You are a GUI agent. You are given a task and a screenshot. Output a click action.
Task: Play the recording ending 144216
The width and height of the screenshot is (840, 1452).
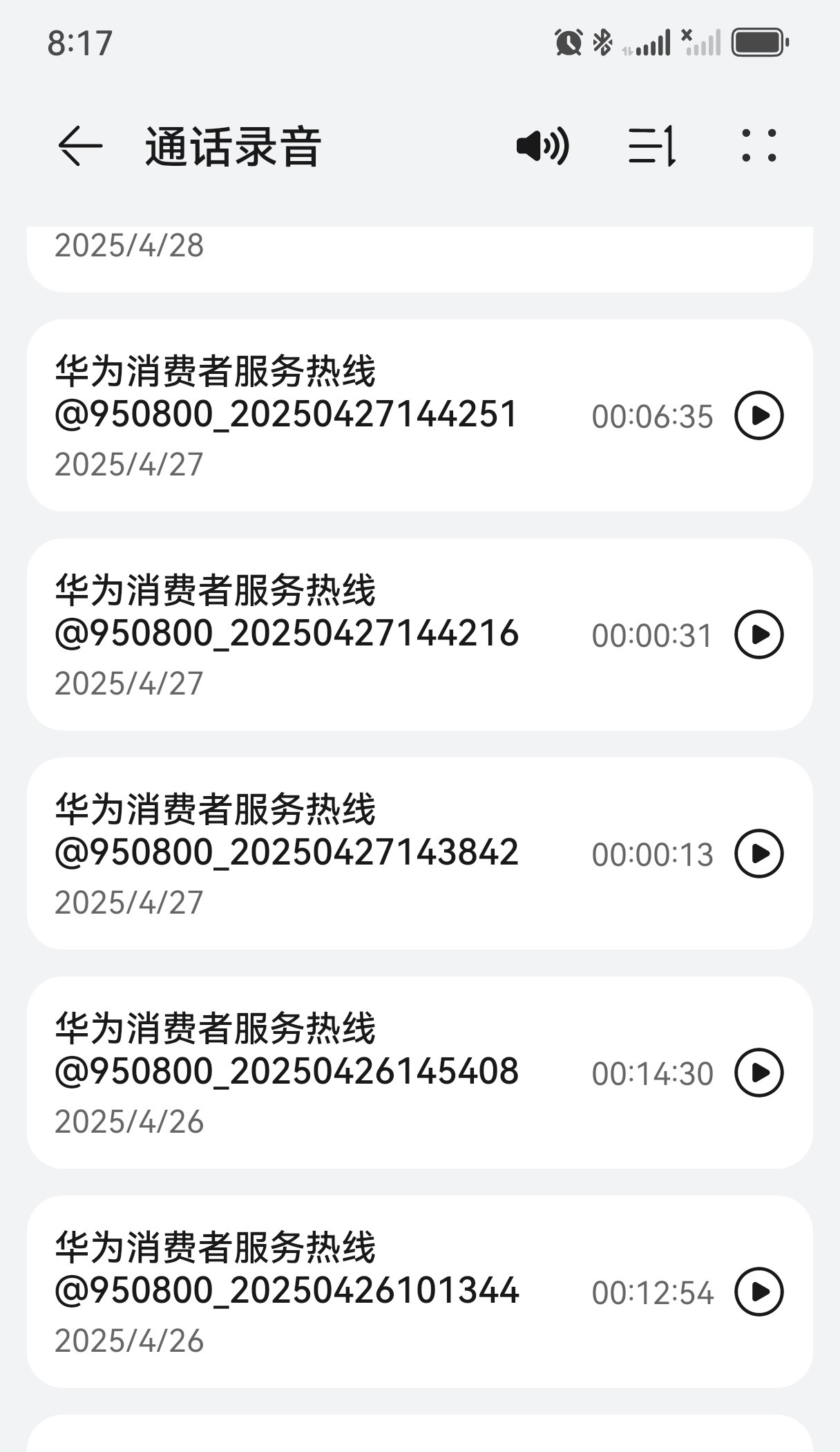[758, 634]
